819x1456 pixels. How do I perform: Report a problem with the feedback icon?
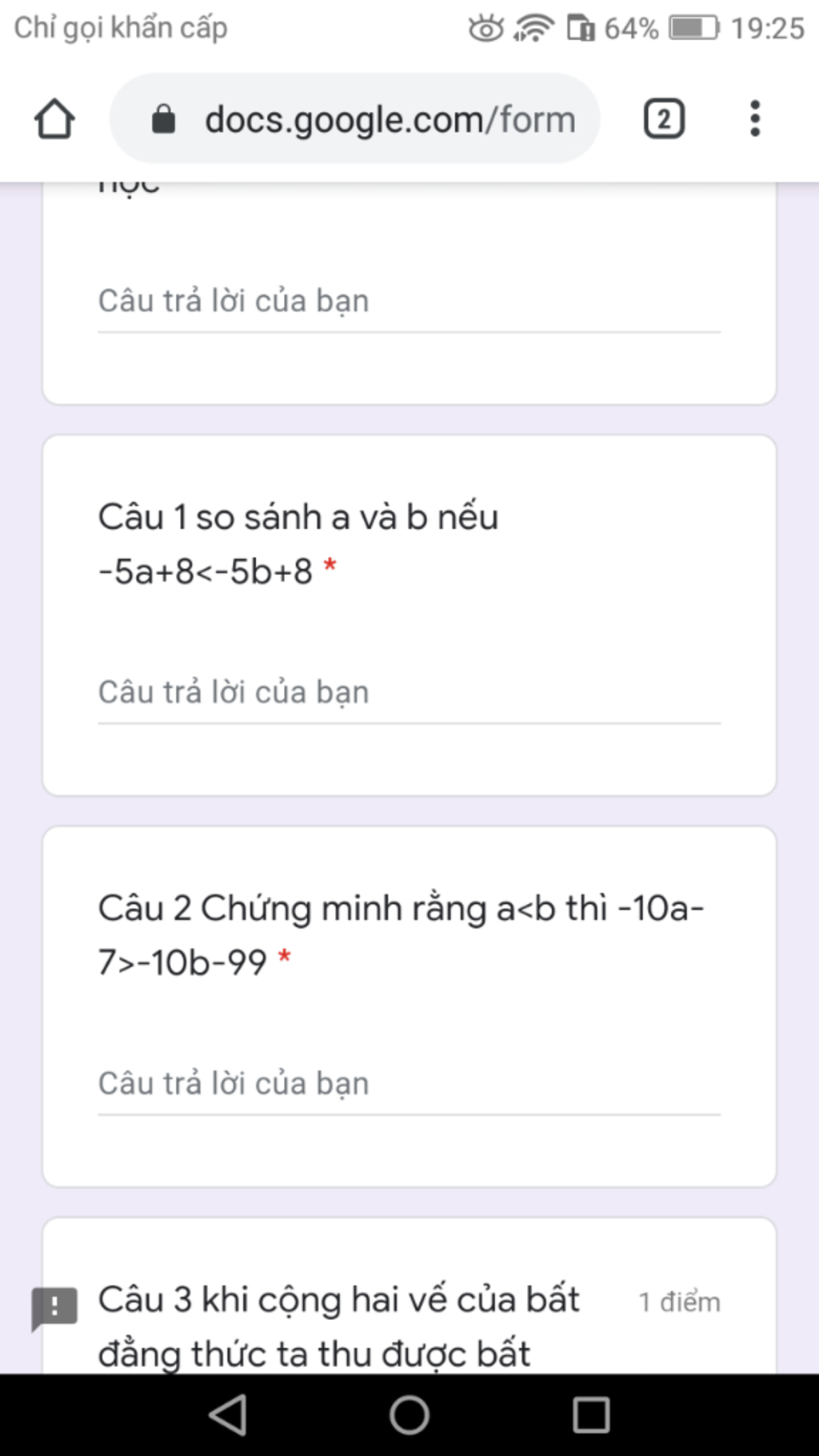coord(54,1307)
